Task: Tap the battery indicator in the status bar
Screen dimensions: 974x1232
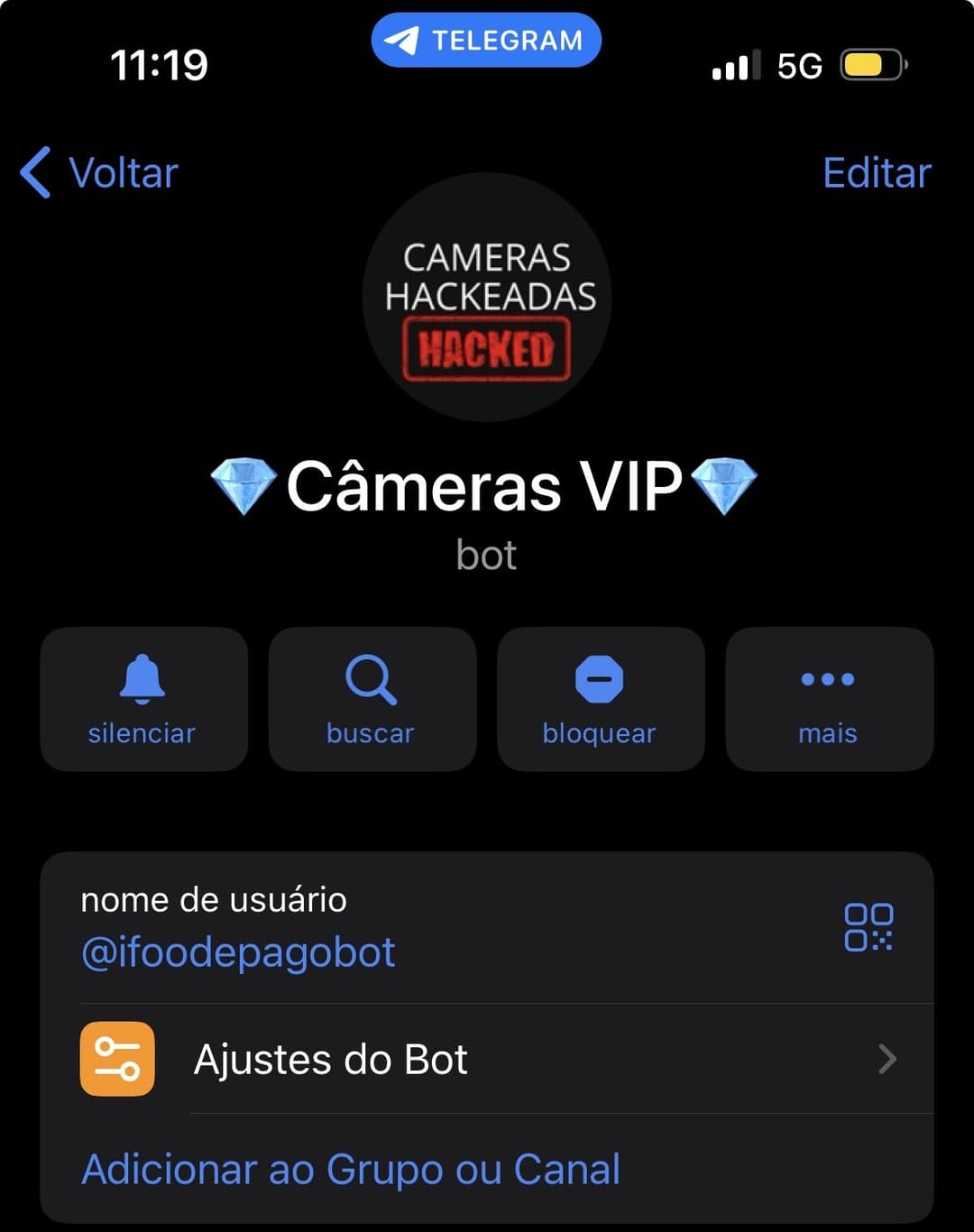Action: click(869, 64)
